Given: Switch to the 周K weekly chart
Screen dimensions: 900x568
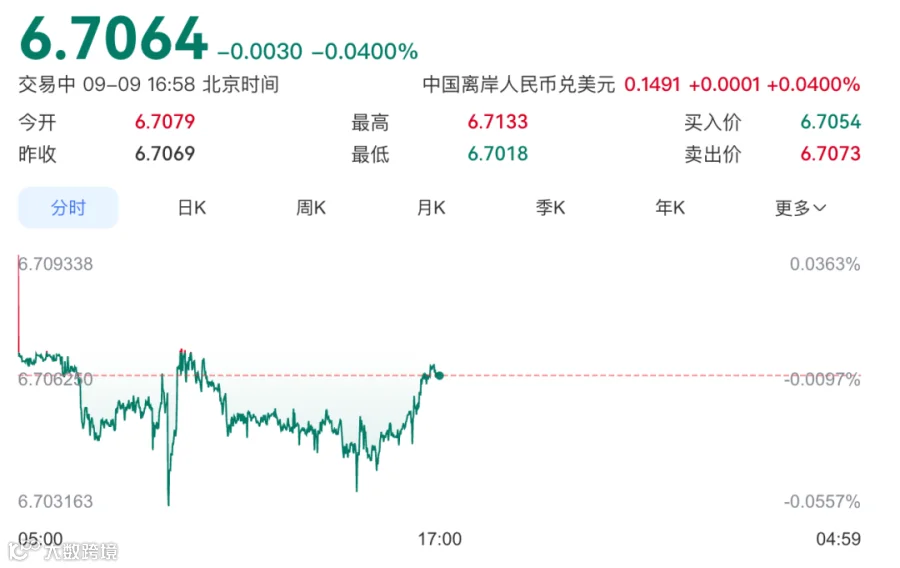Looking at the screenshot, I should click(311, 208).
